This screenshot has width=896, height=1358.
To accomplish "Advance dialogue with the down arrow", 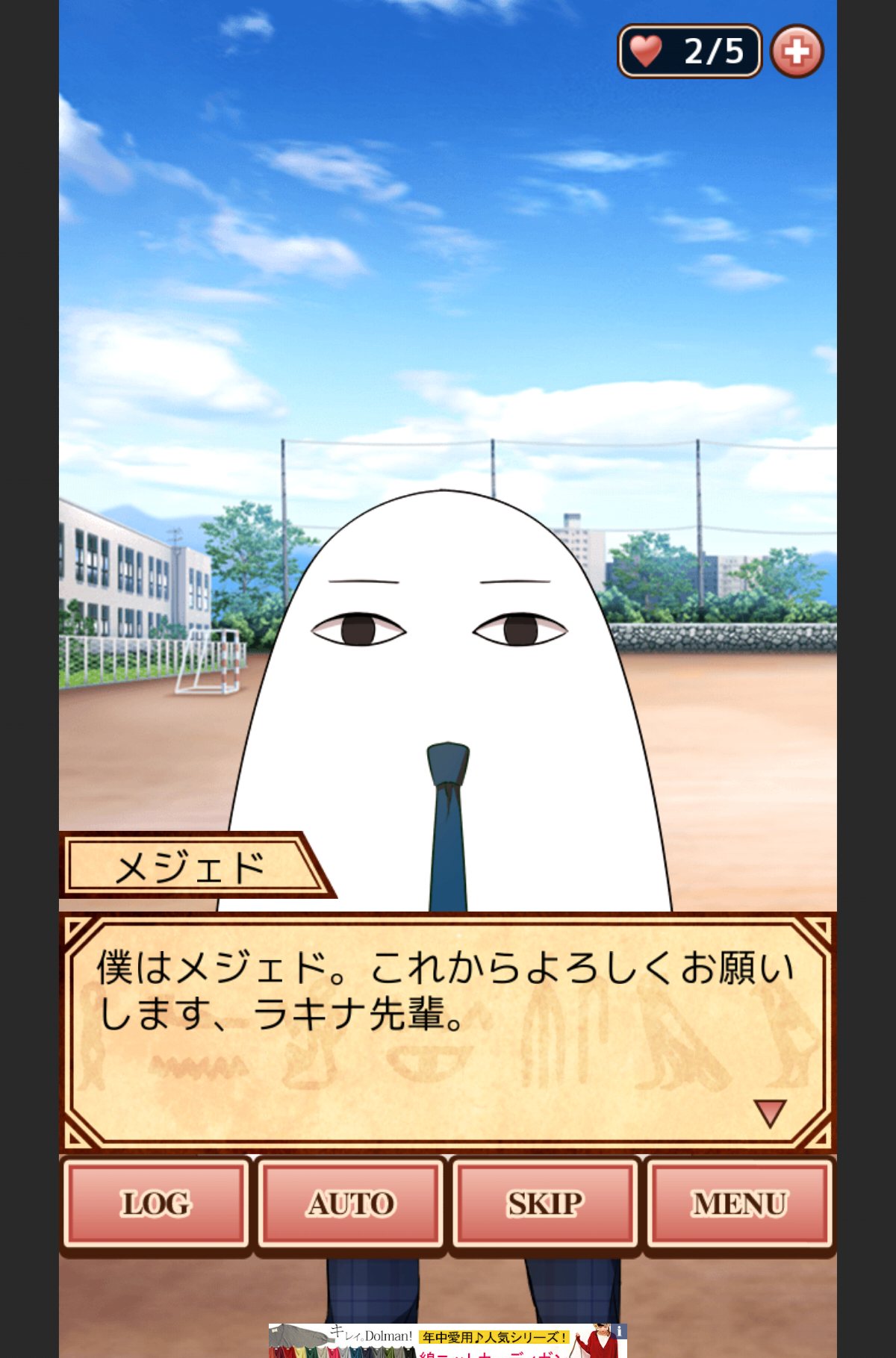I will (x=770, y=1112).
